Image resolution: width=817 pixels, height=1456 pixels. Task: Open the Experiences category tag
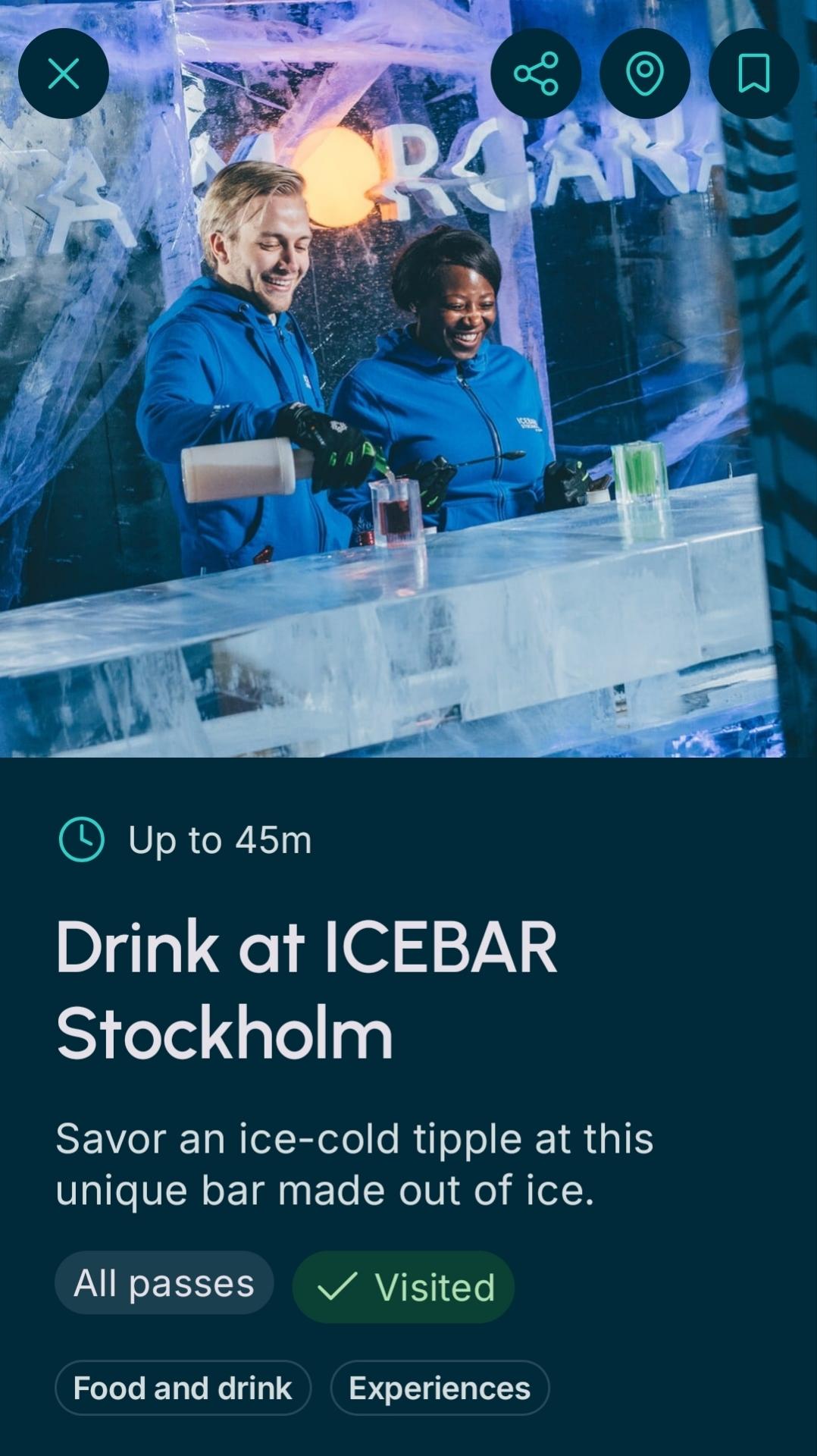click(x=440, y=1388)
